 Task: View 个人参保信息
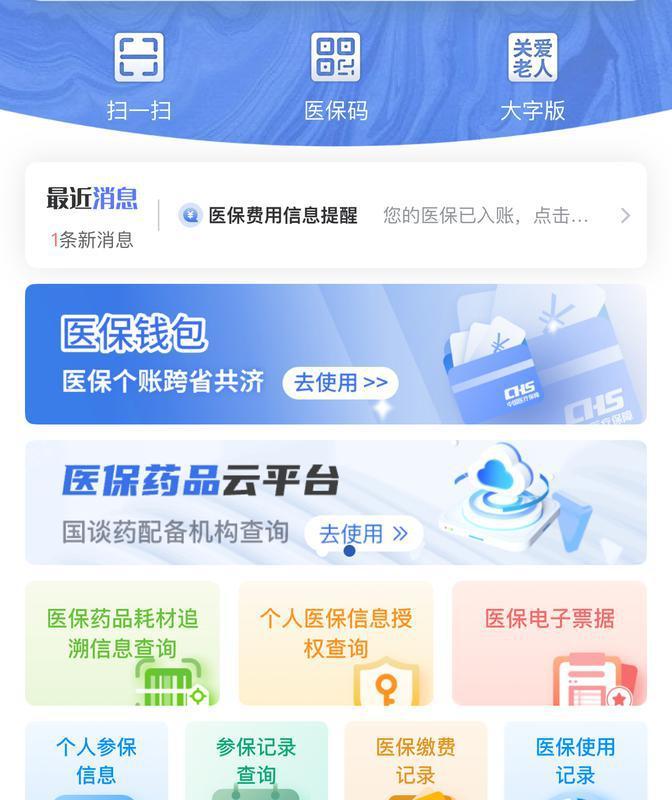click(x=96, y=761)
